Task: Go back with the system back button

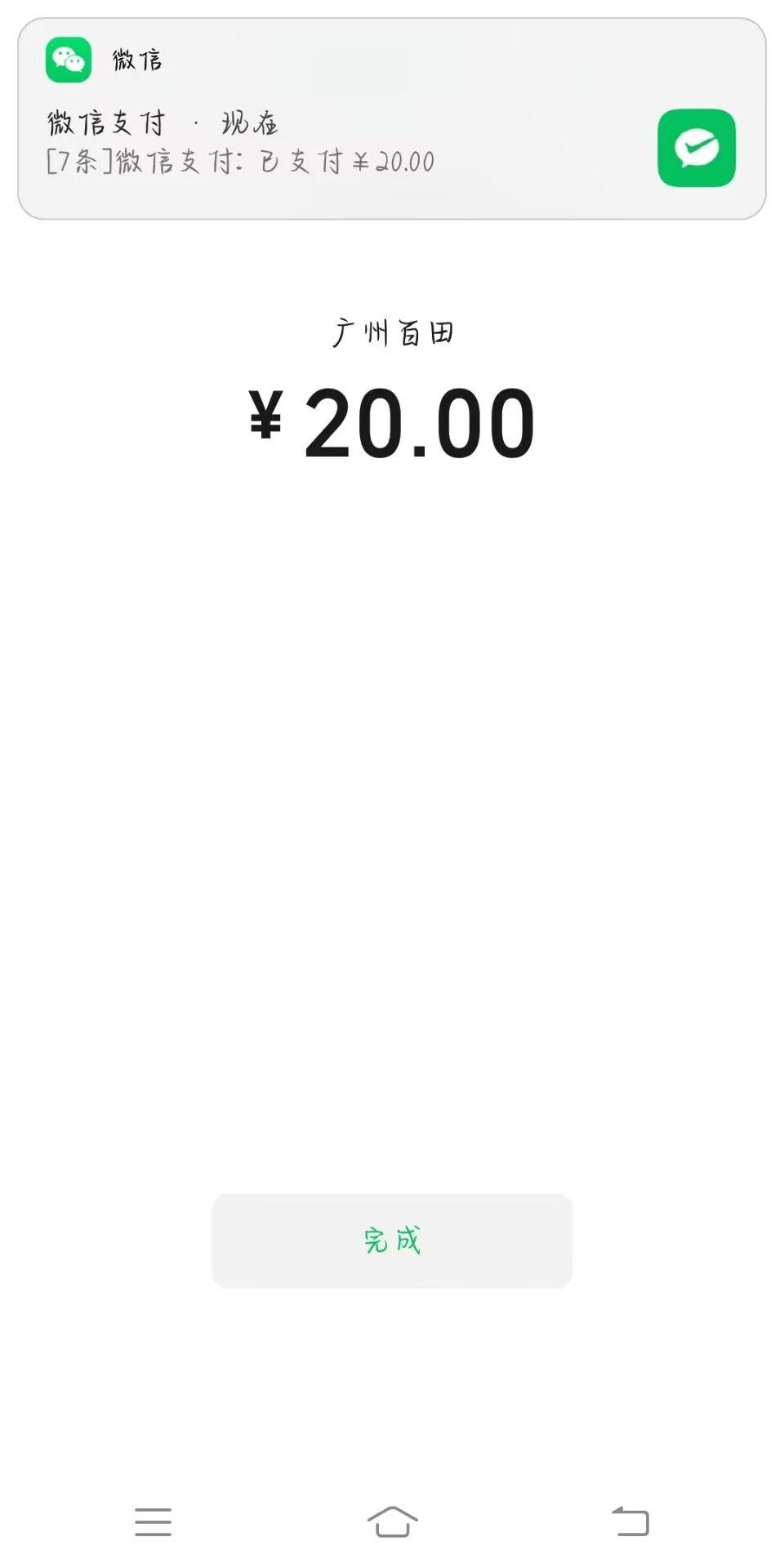Action: (630, 1521)
